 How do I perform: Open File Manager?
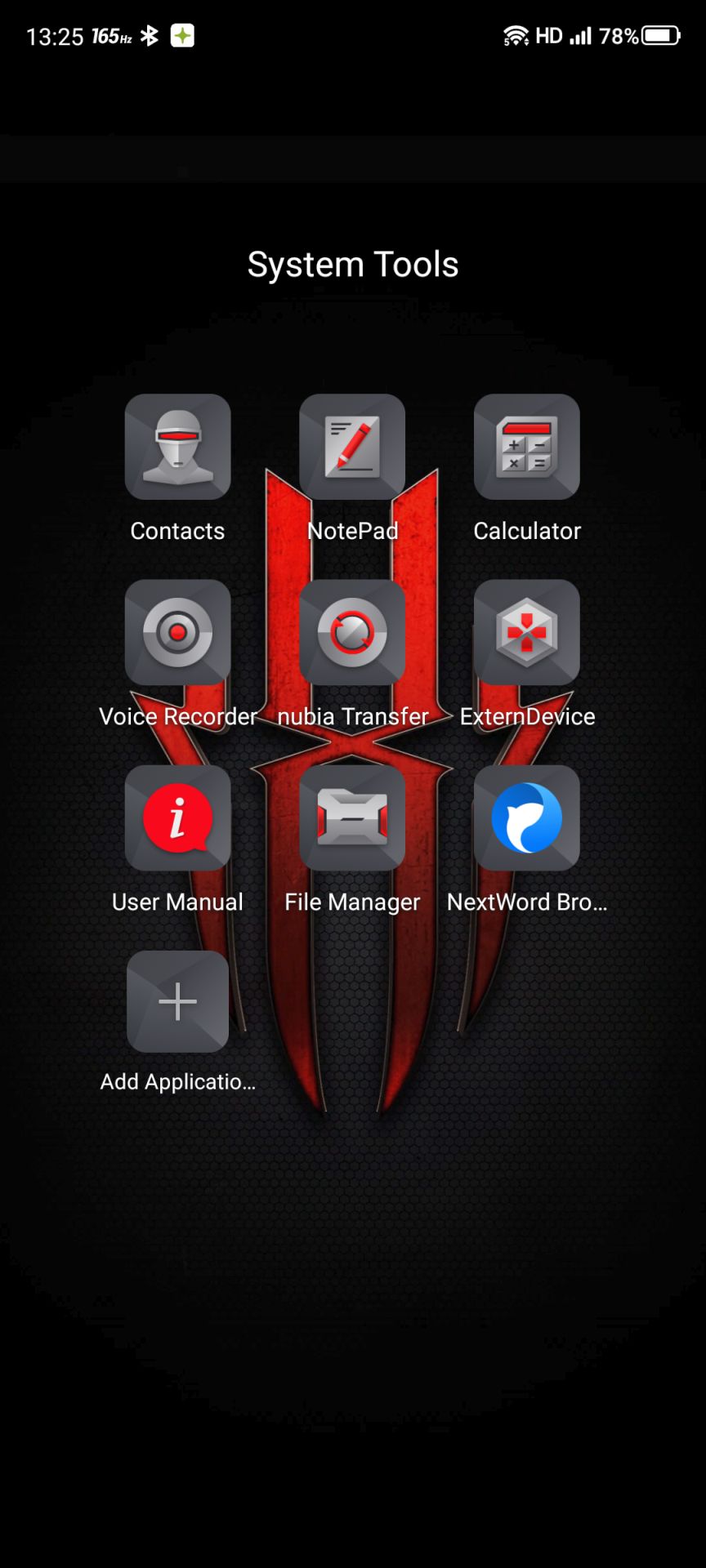click(352, 817)
